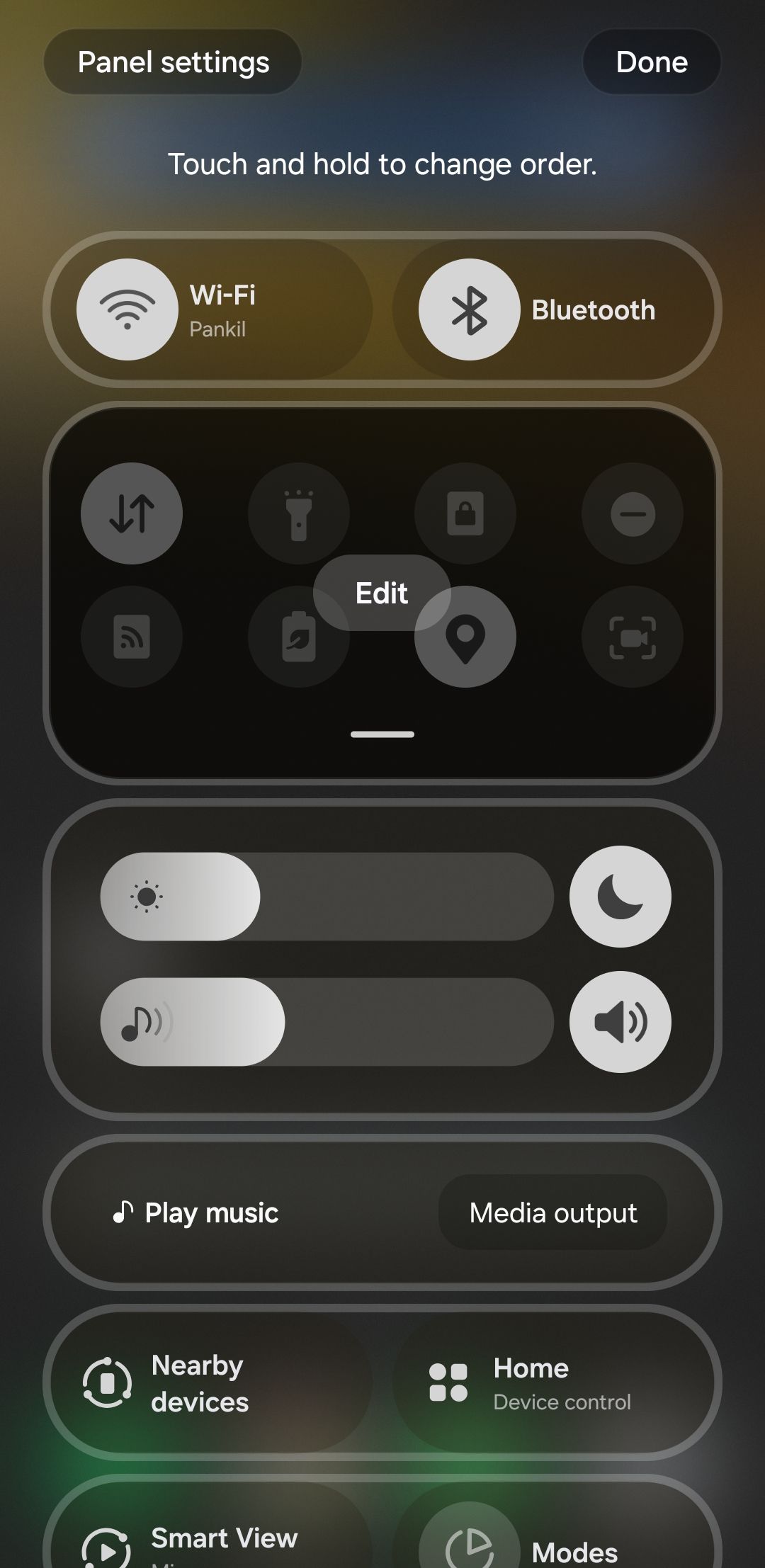
Task: Toggle the dark mode moon button
Action: (620, 897)
